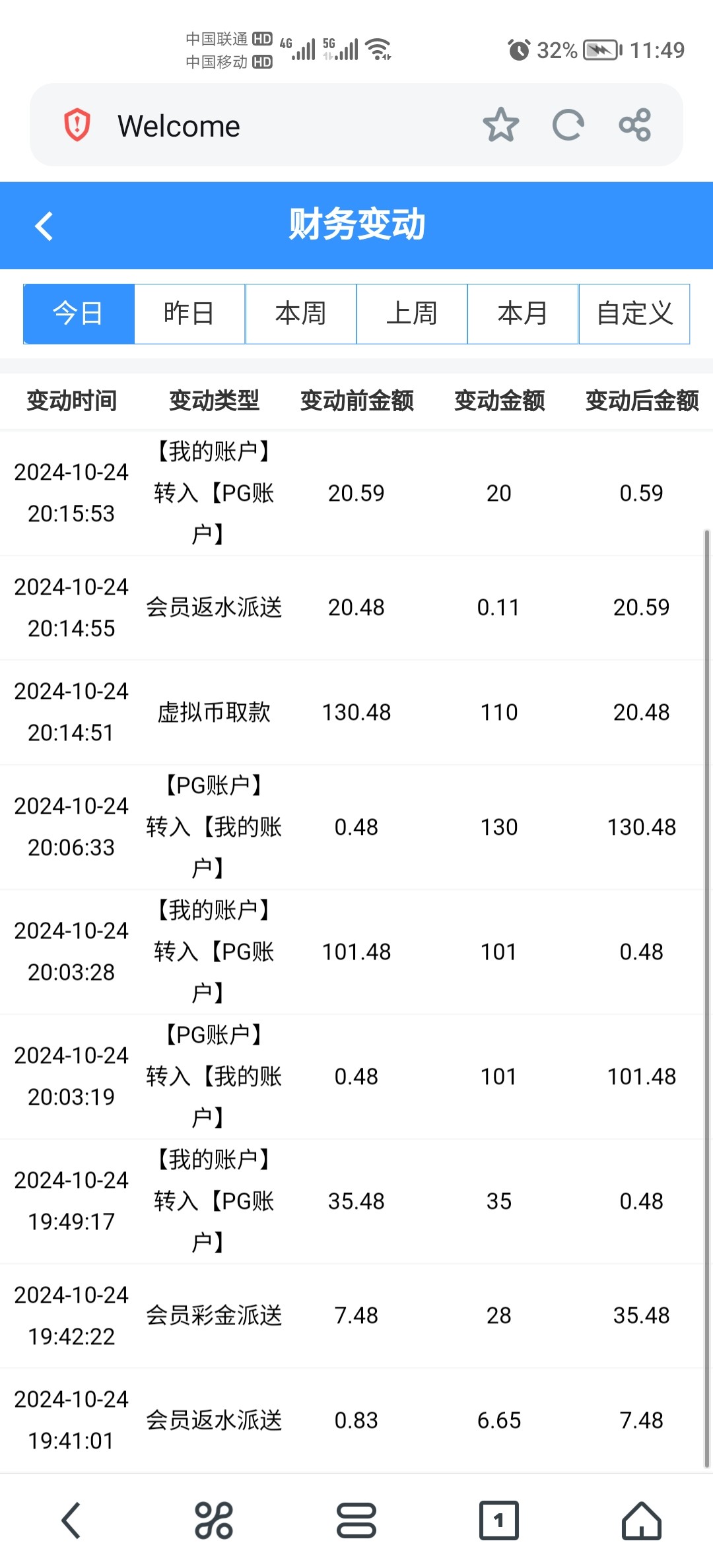Switch to the 昨日 tab
The width and height of the screenshot is (713, 1568).
coord(189,313)
